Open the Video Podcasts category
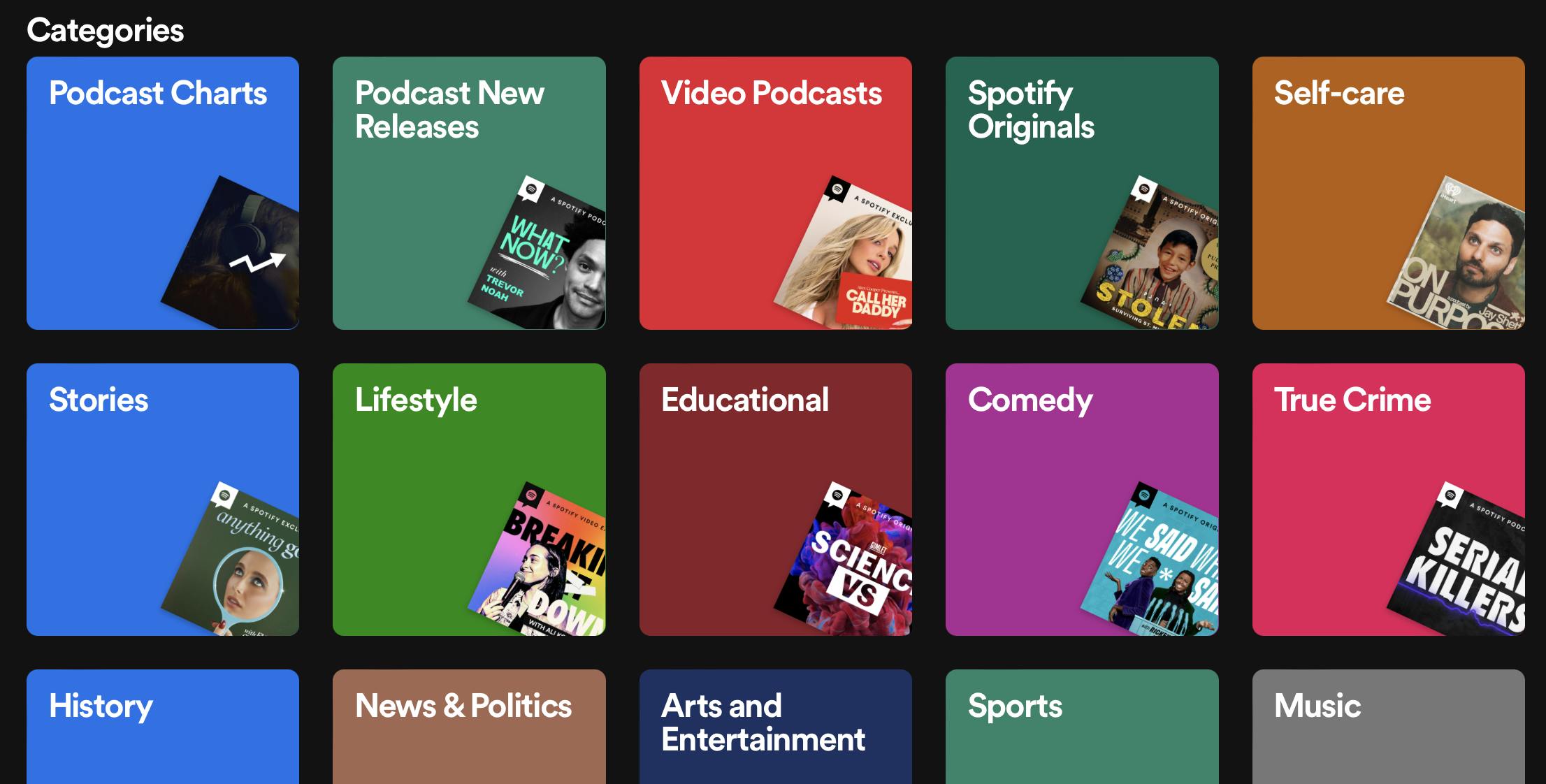This screenshot has height=784, width=1546. [775, 192]
